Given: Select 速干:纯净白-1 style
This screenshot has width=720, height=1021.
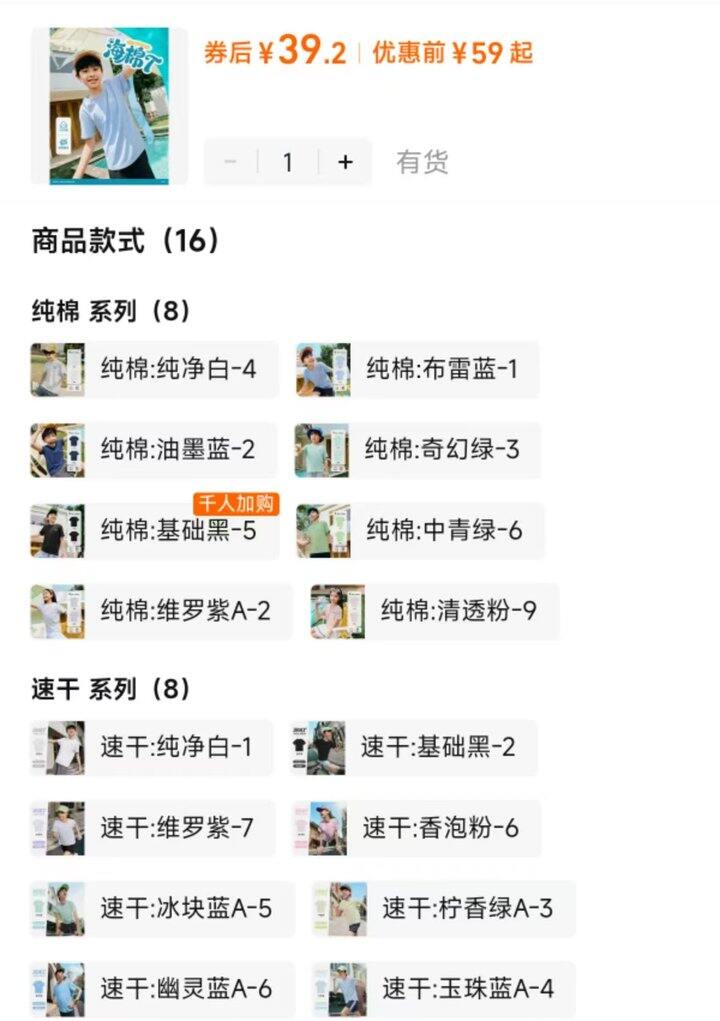Looking at the screenshot, I should [x=151, y=747].
